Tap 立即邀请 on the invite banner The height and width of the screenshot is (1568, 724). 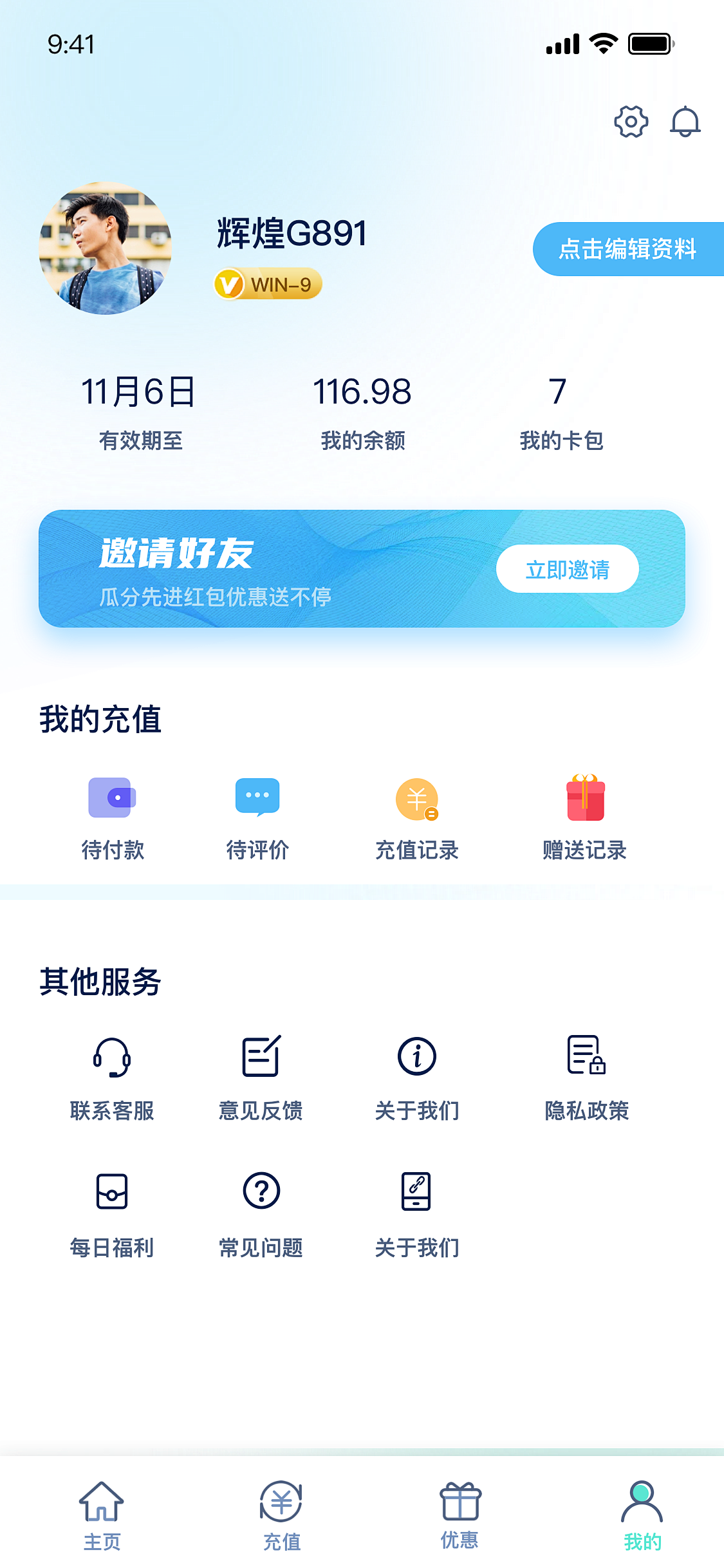[x=567, y=569]
